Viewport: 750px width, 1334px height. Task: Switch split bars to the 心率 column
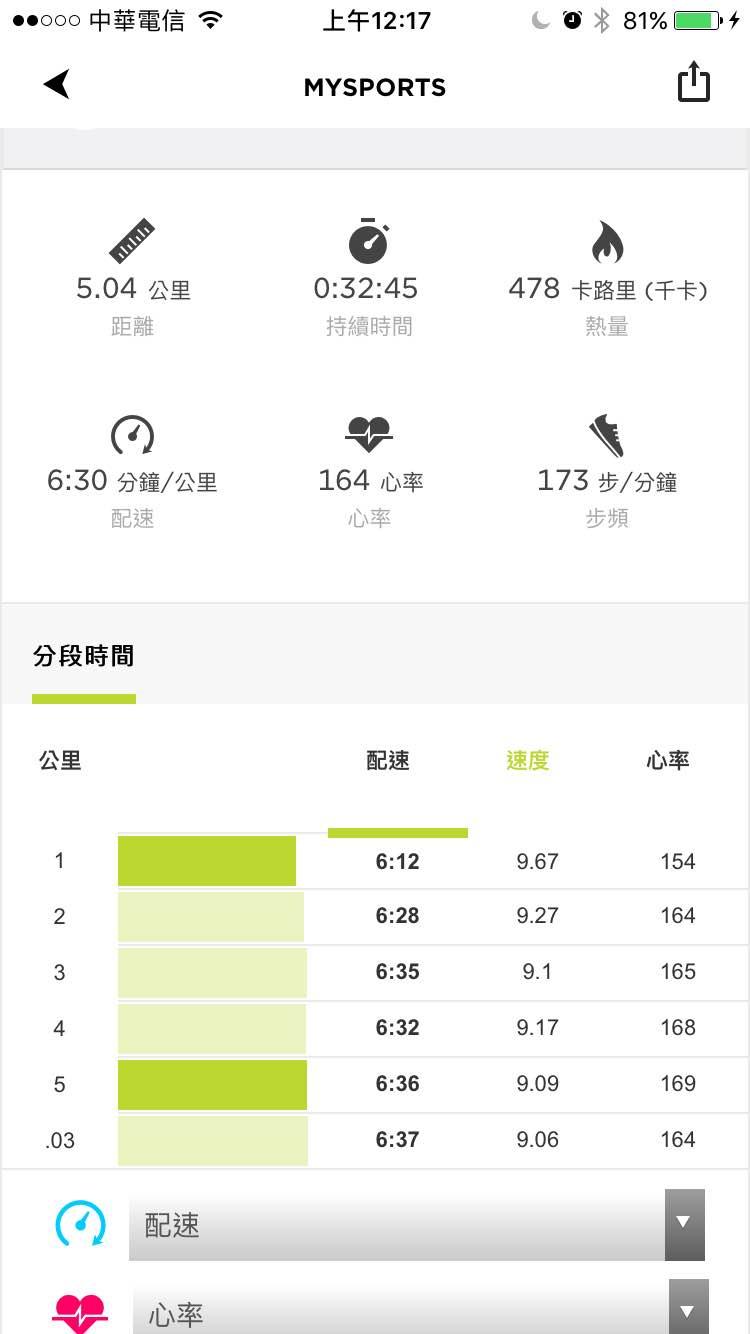667,761
